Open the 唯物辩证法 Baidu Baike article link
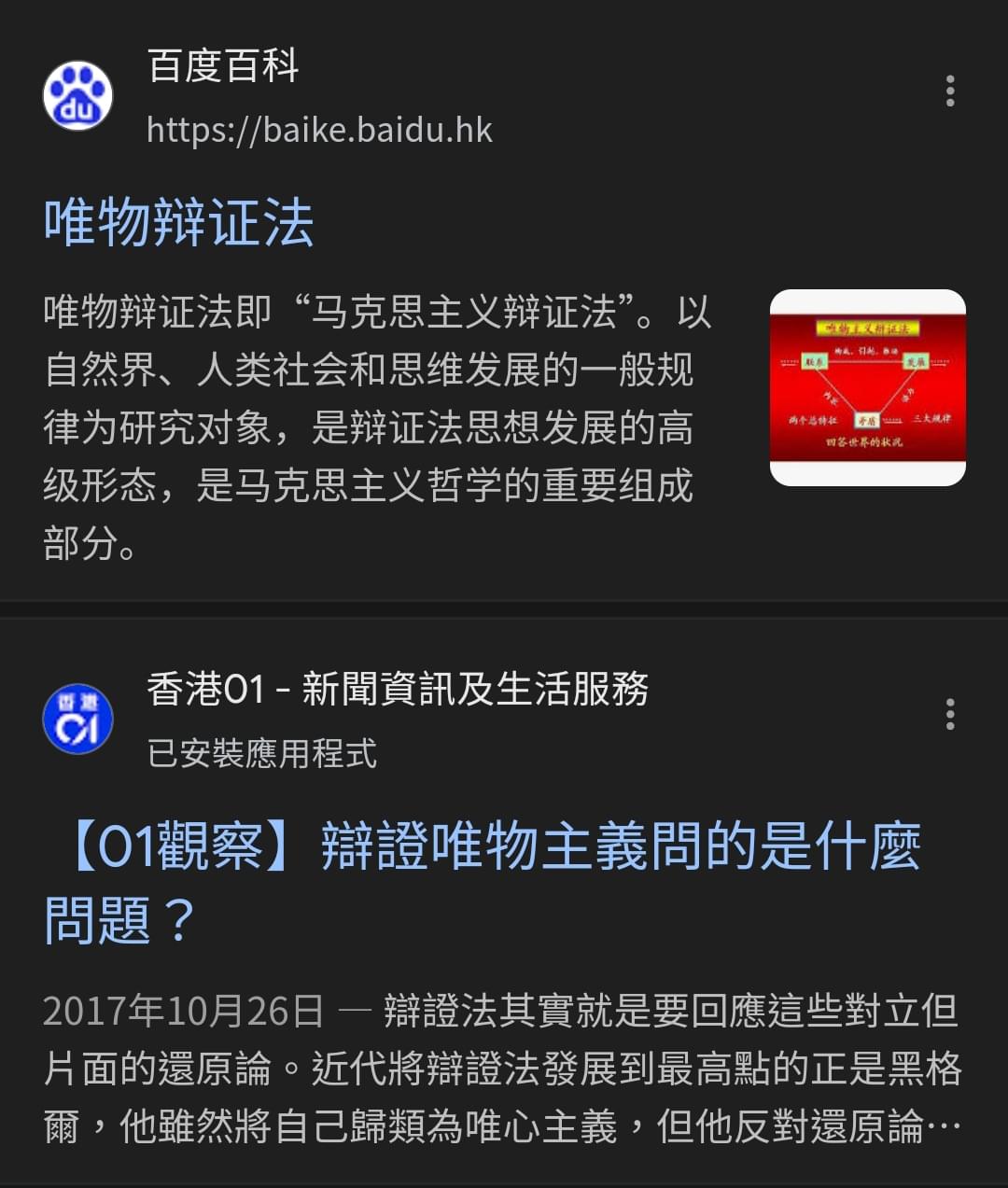The height and width of the screenshot is (1188, 1008). click(177, 222)
